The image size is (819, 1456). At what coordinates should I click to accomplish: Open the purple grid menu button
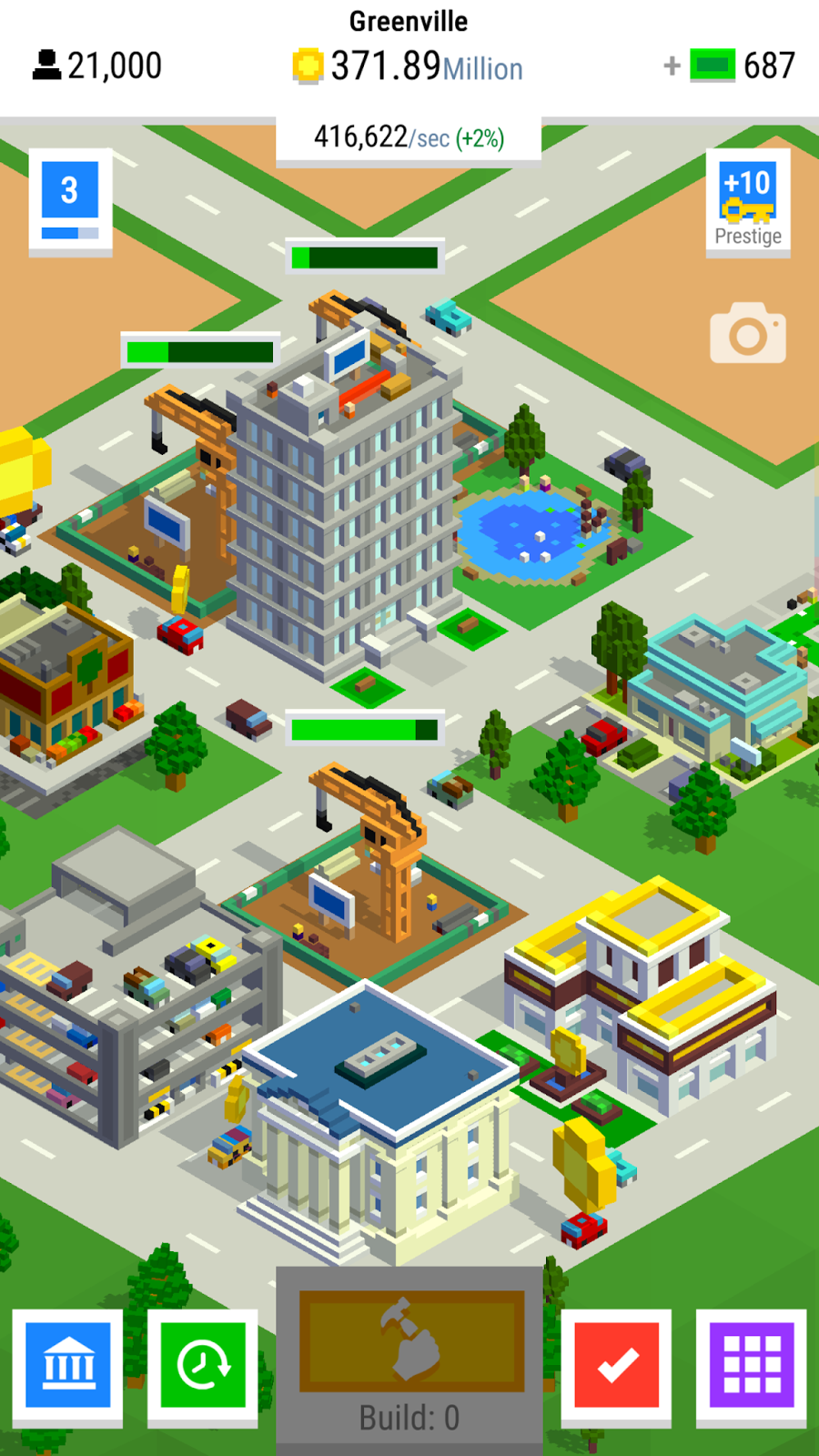[x=751, y=1366]
